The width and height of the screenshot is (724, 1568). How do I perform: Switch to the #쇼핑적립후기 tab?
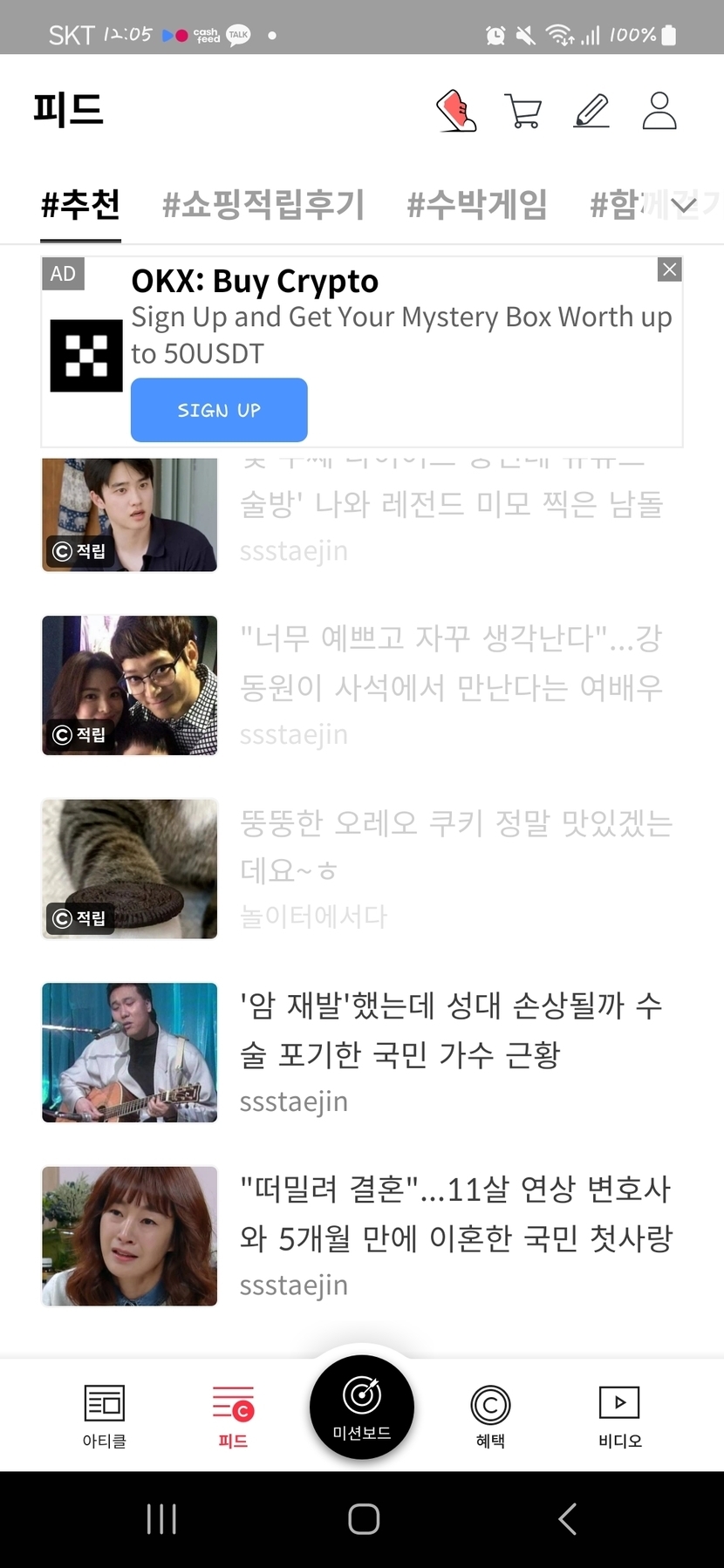[x=263, y=205]
